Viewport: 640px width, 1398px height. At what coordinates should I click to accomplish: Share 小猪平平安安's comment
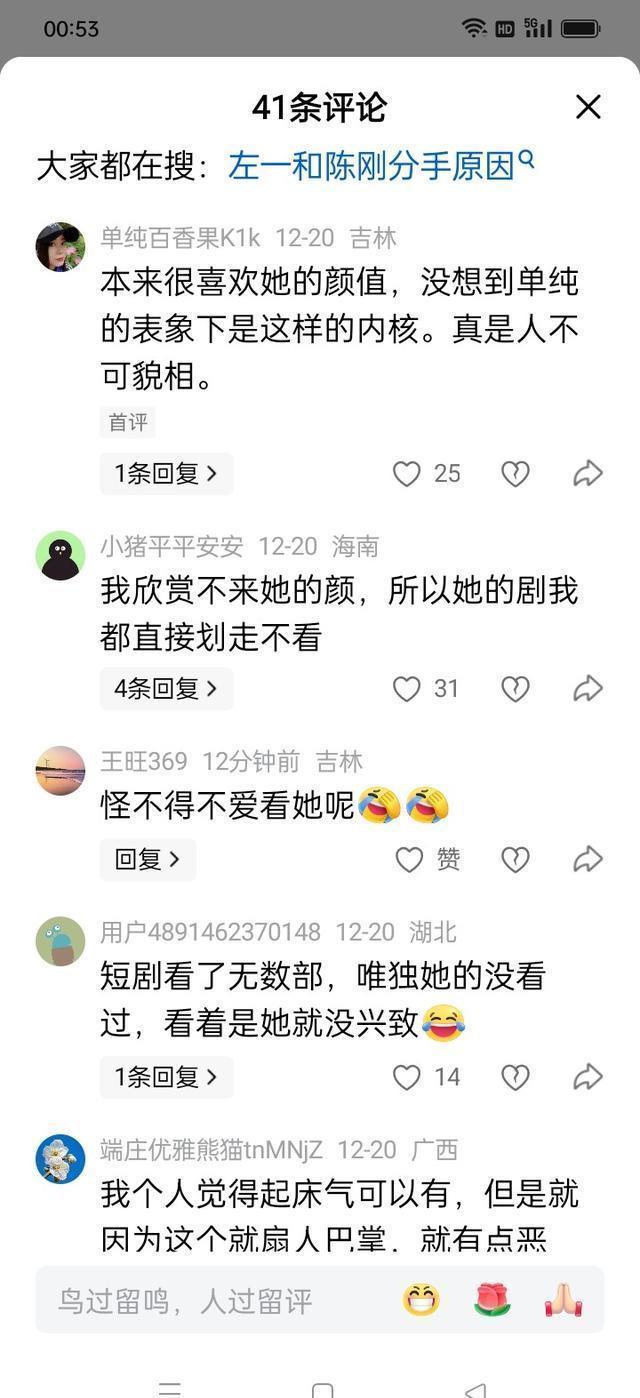(x=588, y=689)
